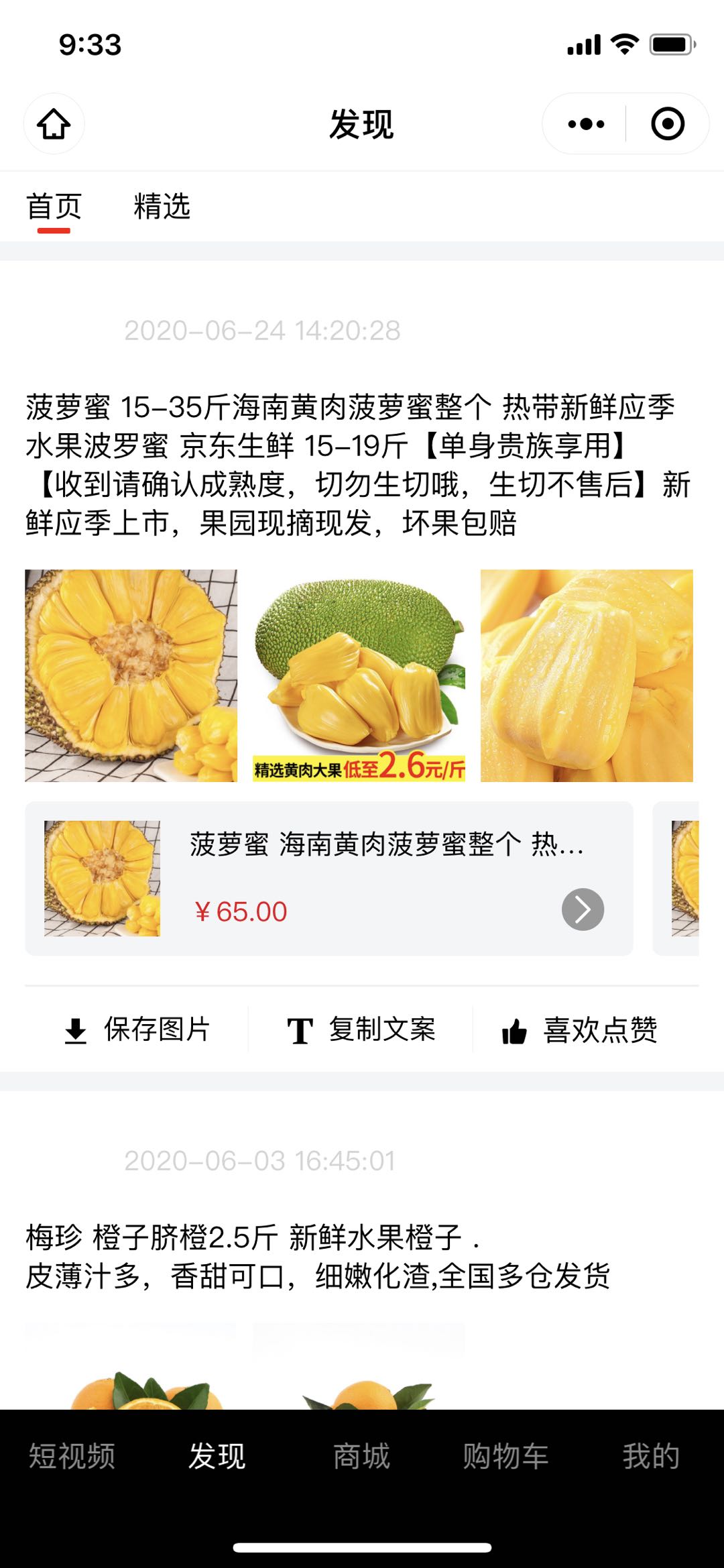
Task: Save the post images with 保存图片
Action: [x=137, y=1029]
